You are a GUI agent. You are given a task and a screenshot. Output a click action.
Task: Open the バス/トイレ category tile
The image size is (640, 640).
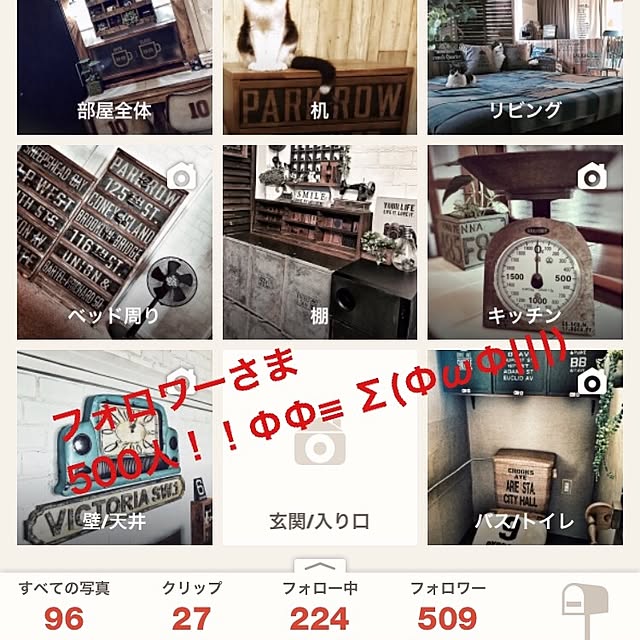524,448
